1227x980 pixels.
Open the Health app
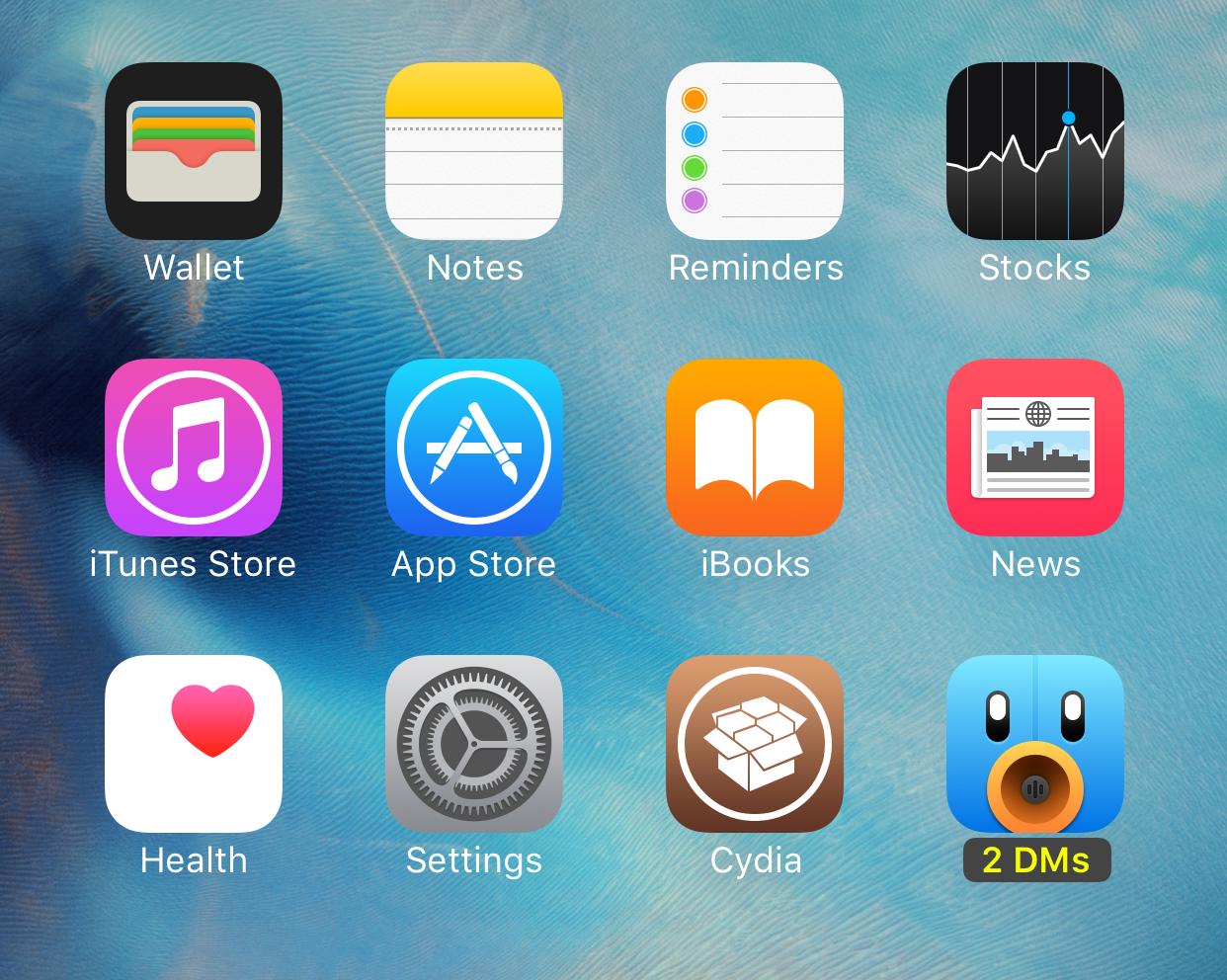pyautogui.click(x=194, y=744)
